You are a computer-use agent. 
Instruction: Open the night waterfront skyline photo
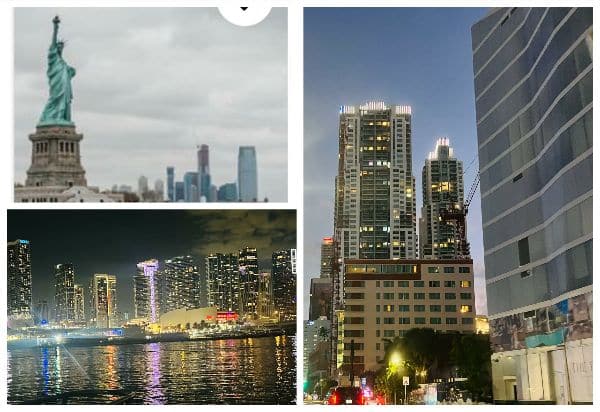coord(151,305)
